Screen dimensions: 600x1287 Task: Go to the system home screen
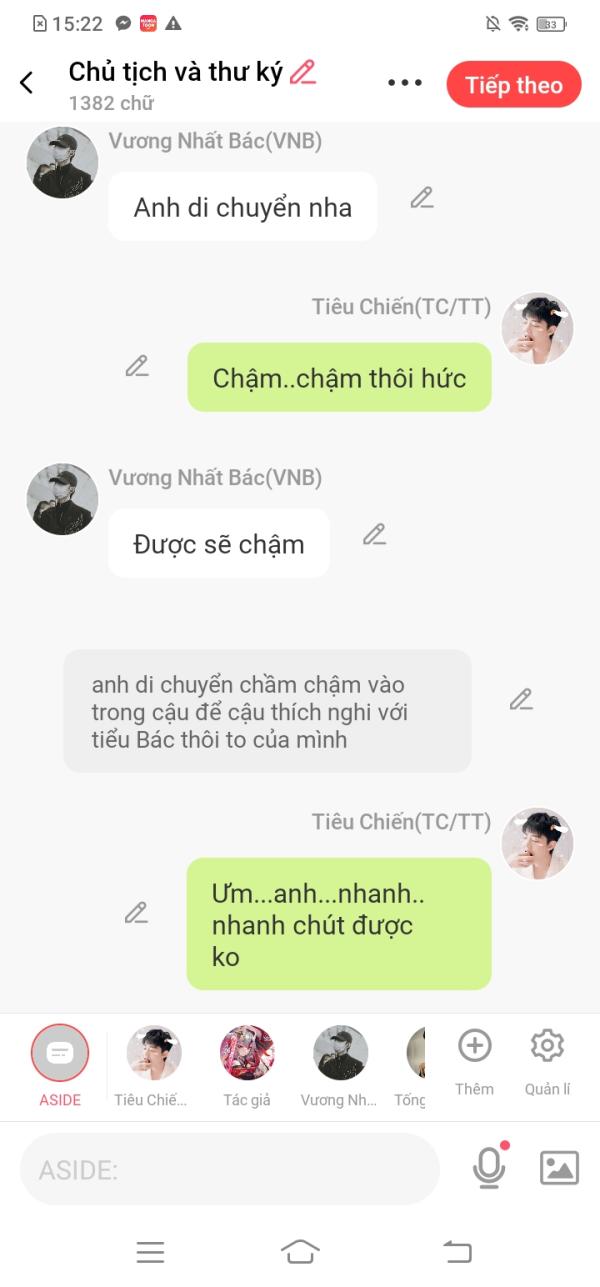(x=300, y=1251)
